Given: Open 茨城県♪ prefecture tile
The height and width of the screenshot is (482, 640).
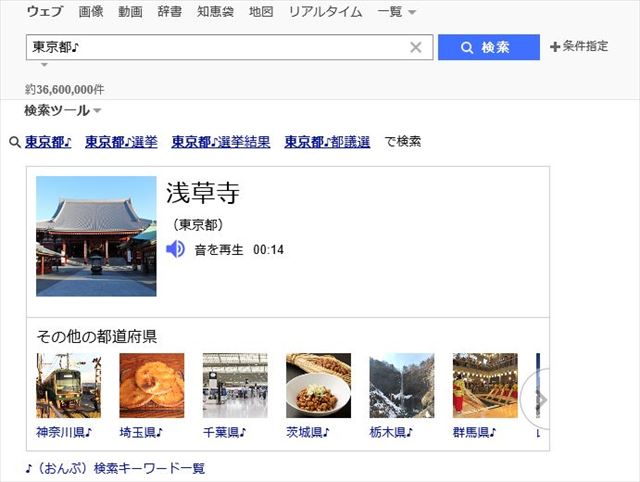Looking at the screenshot, I should tap(318, 394).
